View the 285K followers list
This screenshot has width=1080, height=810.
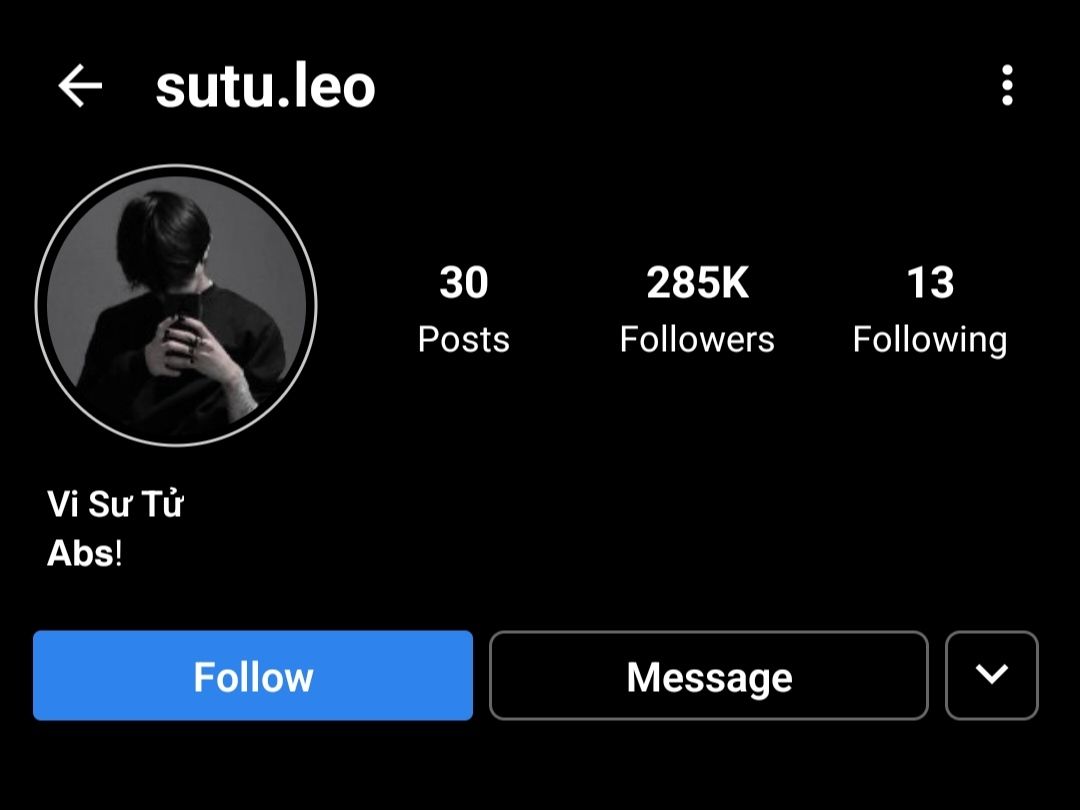click(x=697, y=309)
